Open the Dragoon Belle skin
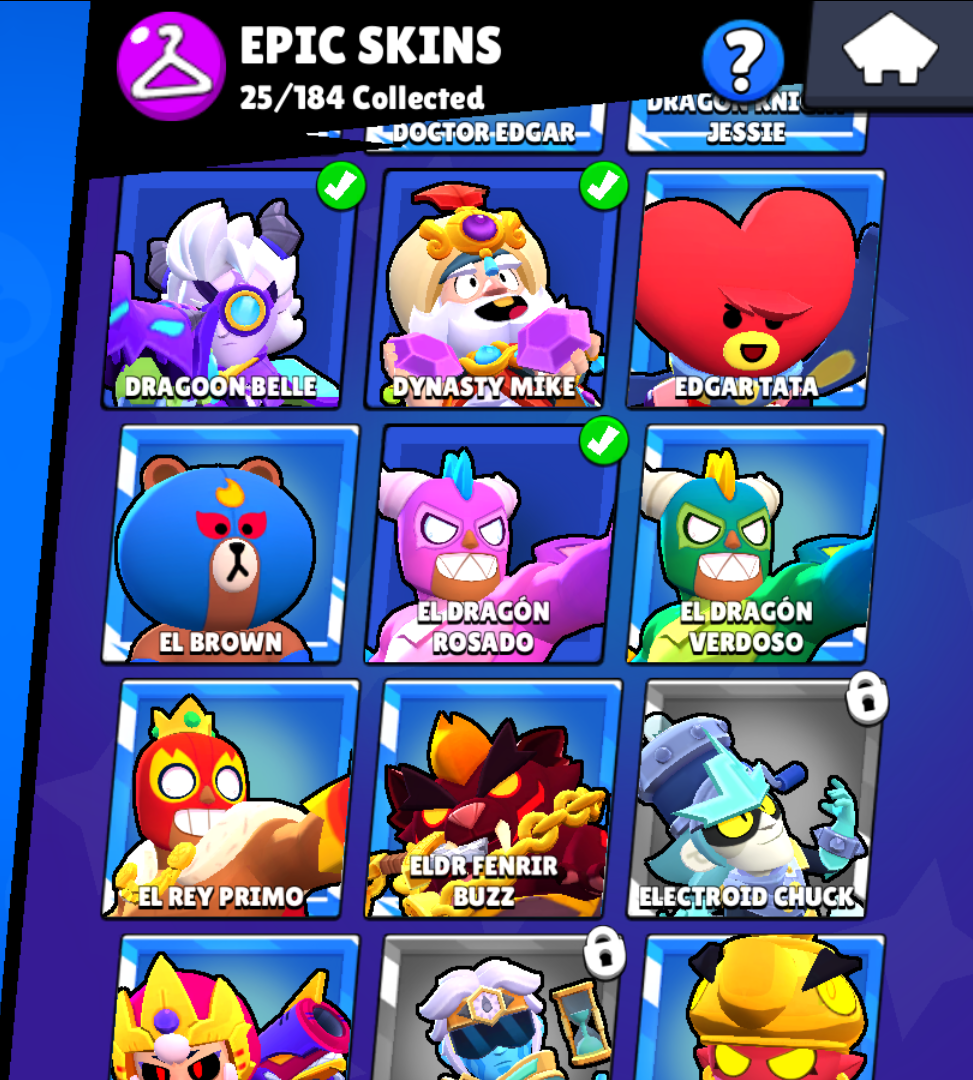Screen dimensions: 973x1080 (231, 290)
